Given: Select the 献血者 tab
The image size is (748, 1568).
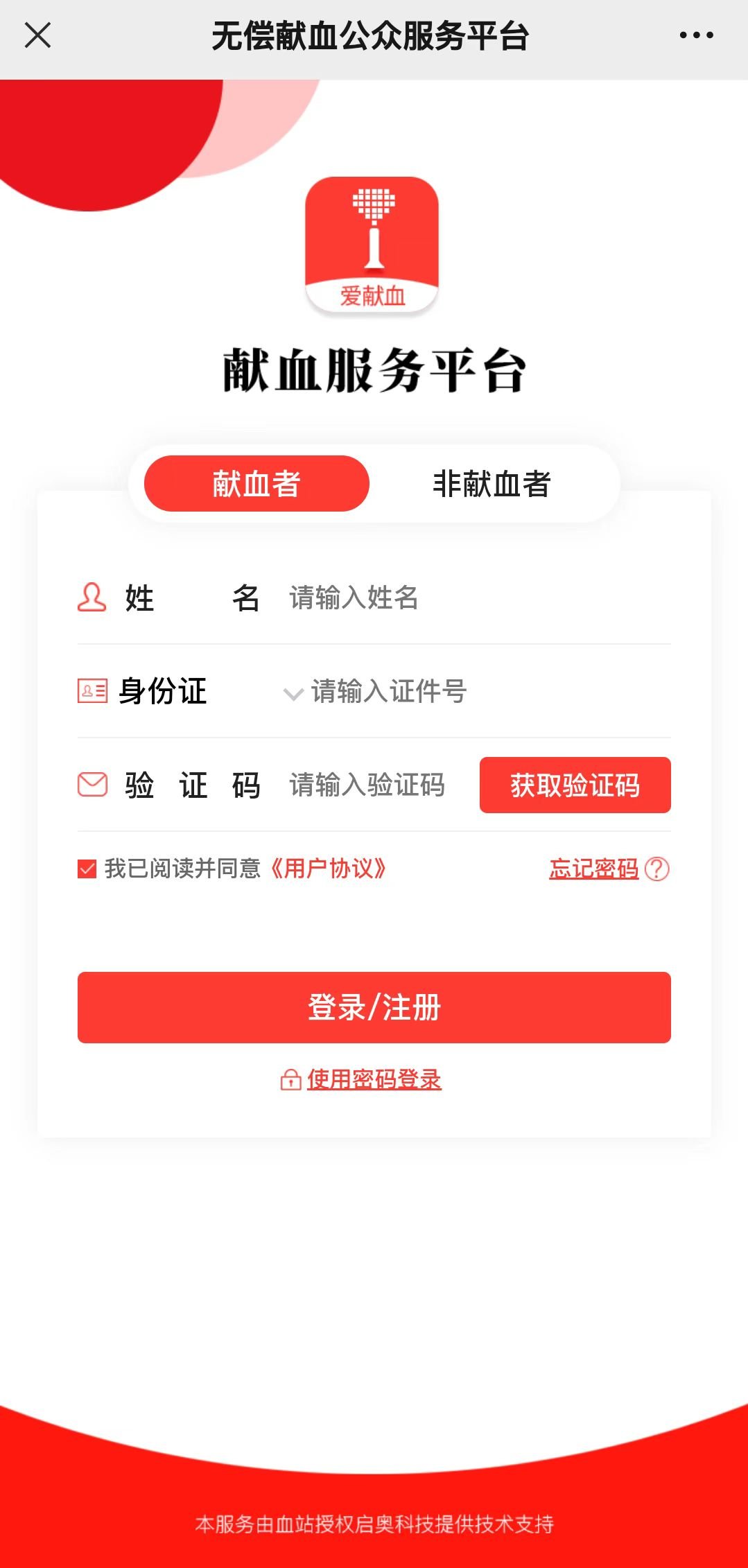Looking at the screenshot, I should pyautogui.click(x=256, y=484).
